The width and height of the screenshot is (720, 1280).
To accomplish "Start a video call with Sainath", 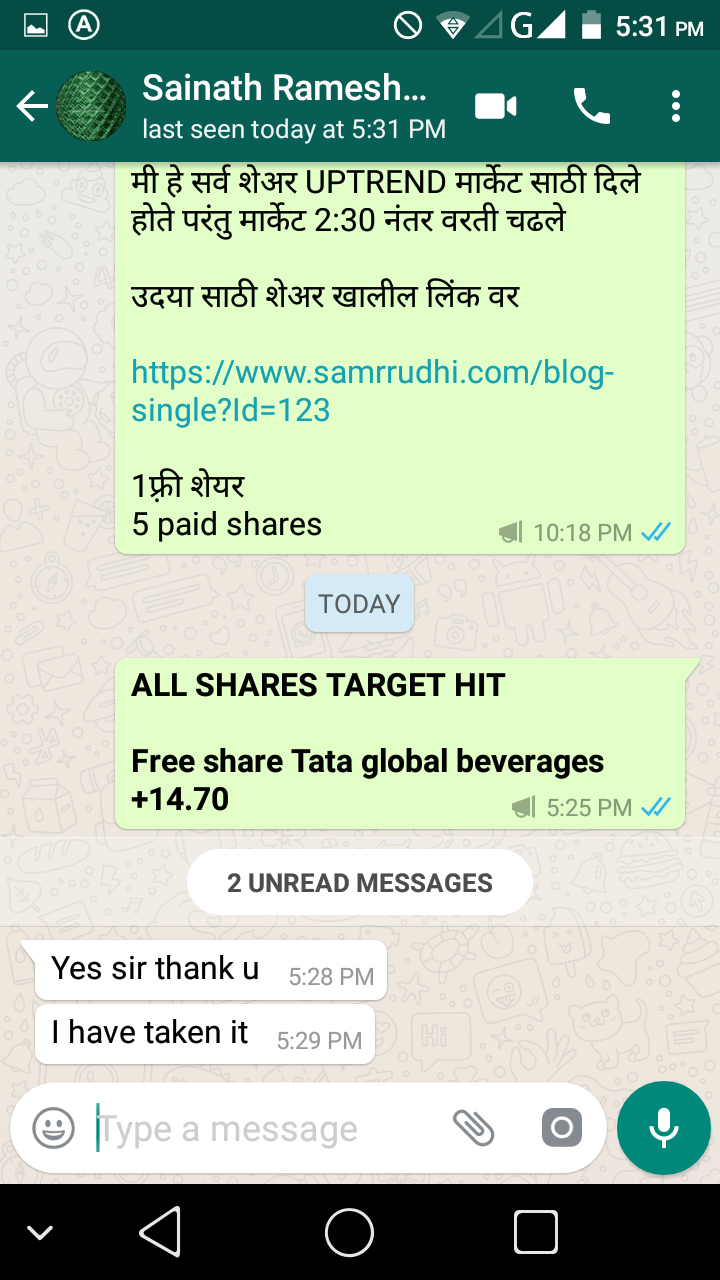I will coord(496,106).
